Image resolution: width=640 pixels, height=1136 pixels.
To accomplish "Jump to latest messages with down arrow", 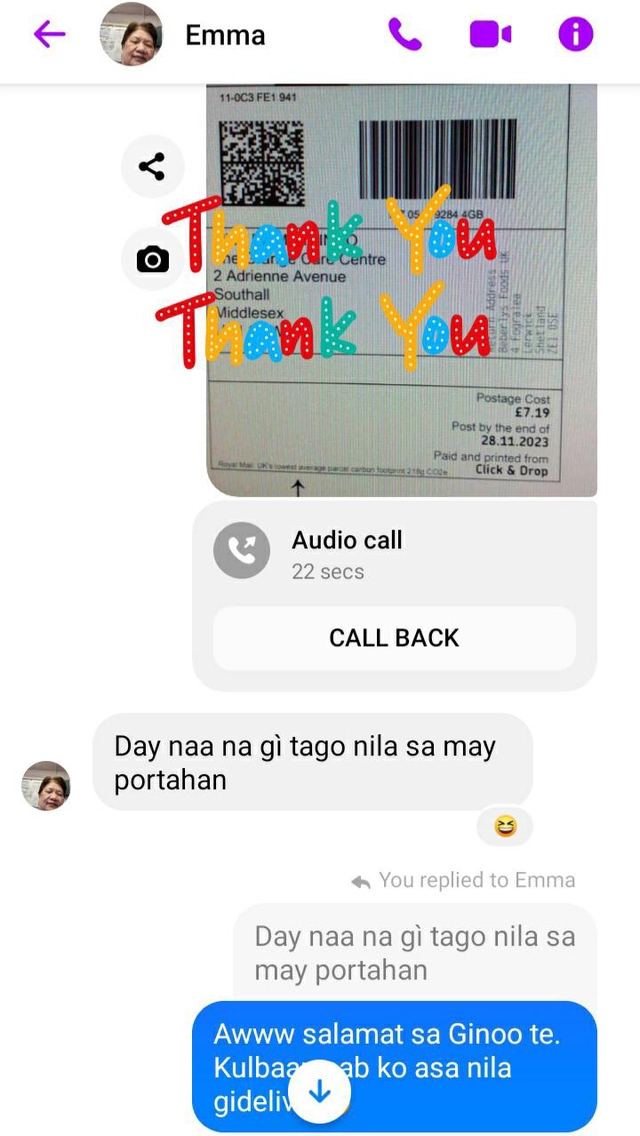I will [319, 1092].
